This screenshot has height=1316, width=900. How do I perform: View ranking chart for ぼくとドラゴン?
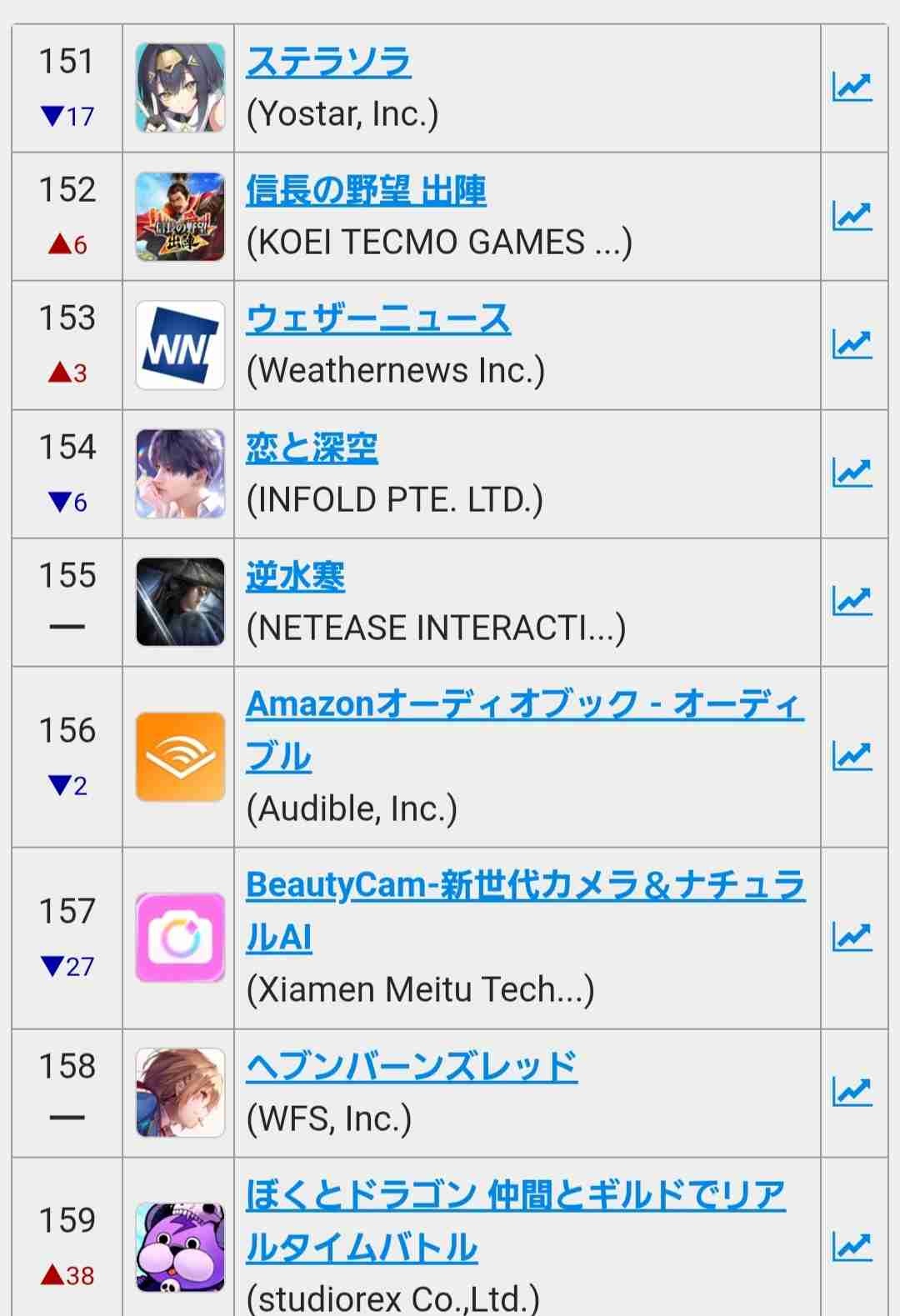pos(852,1247)
